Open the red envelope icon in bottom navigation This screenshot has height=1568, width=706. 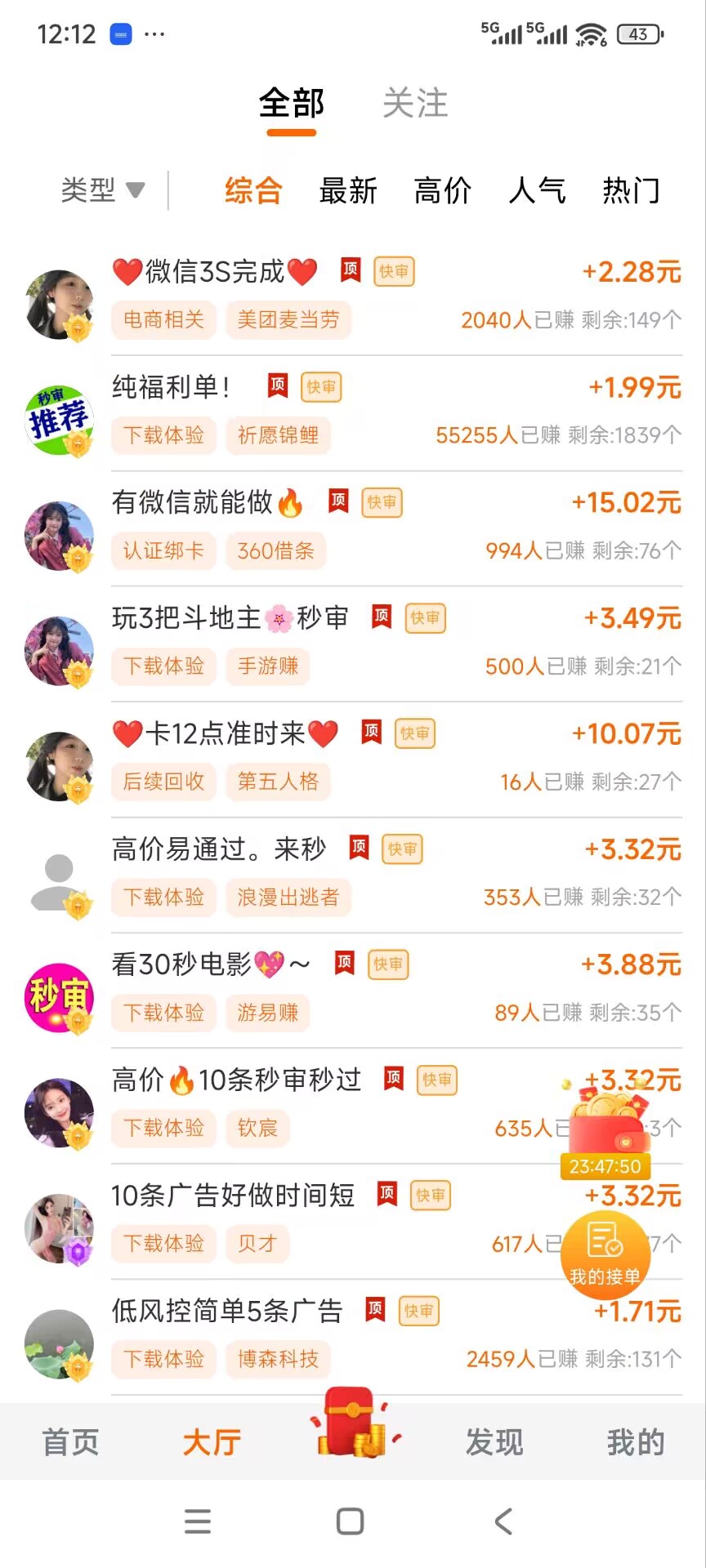pyautogui.click(x=351, y=1429)
